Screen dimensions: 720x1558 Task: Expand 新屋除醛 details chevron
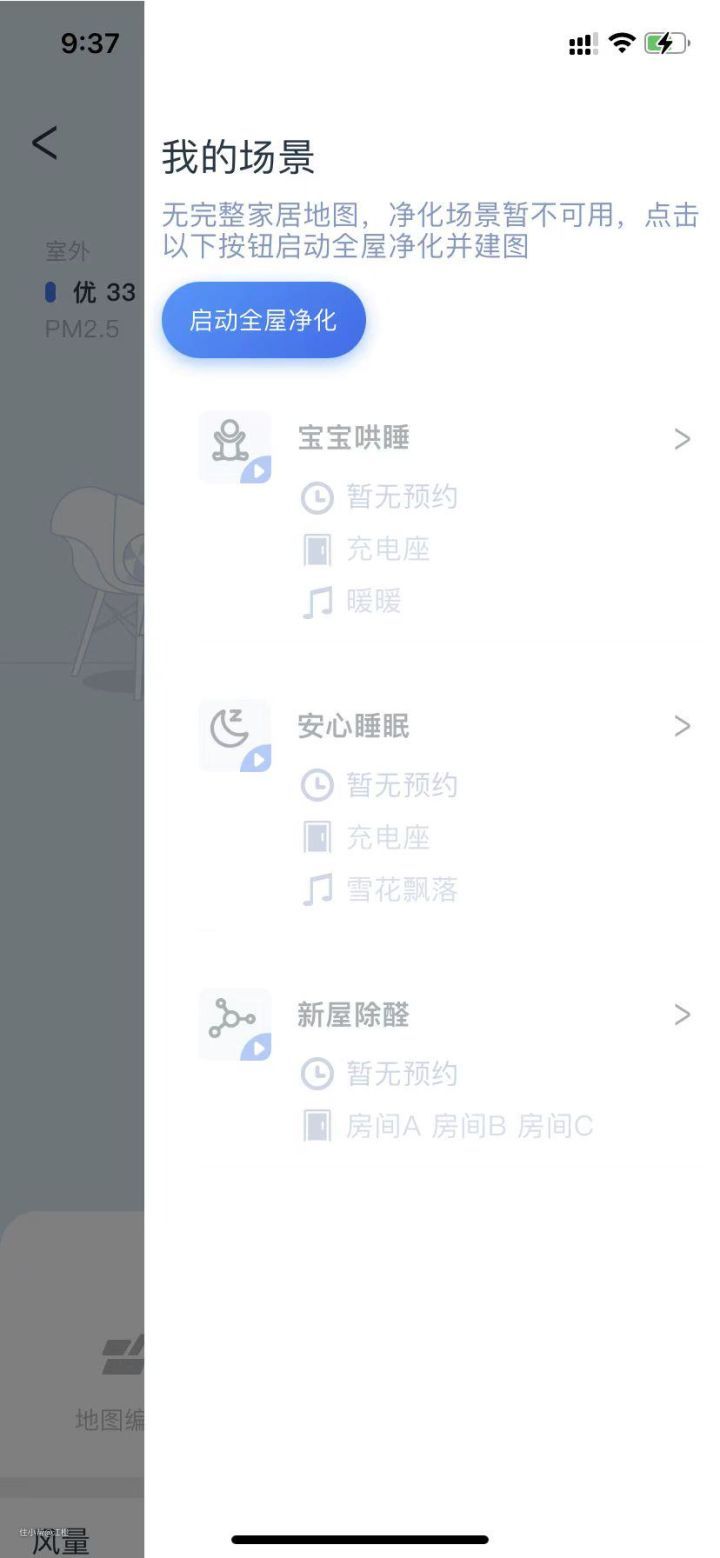pos(682,1015)
